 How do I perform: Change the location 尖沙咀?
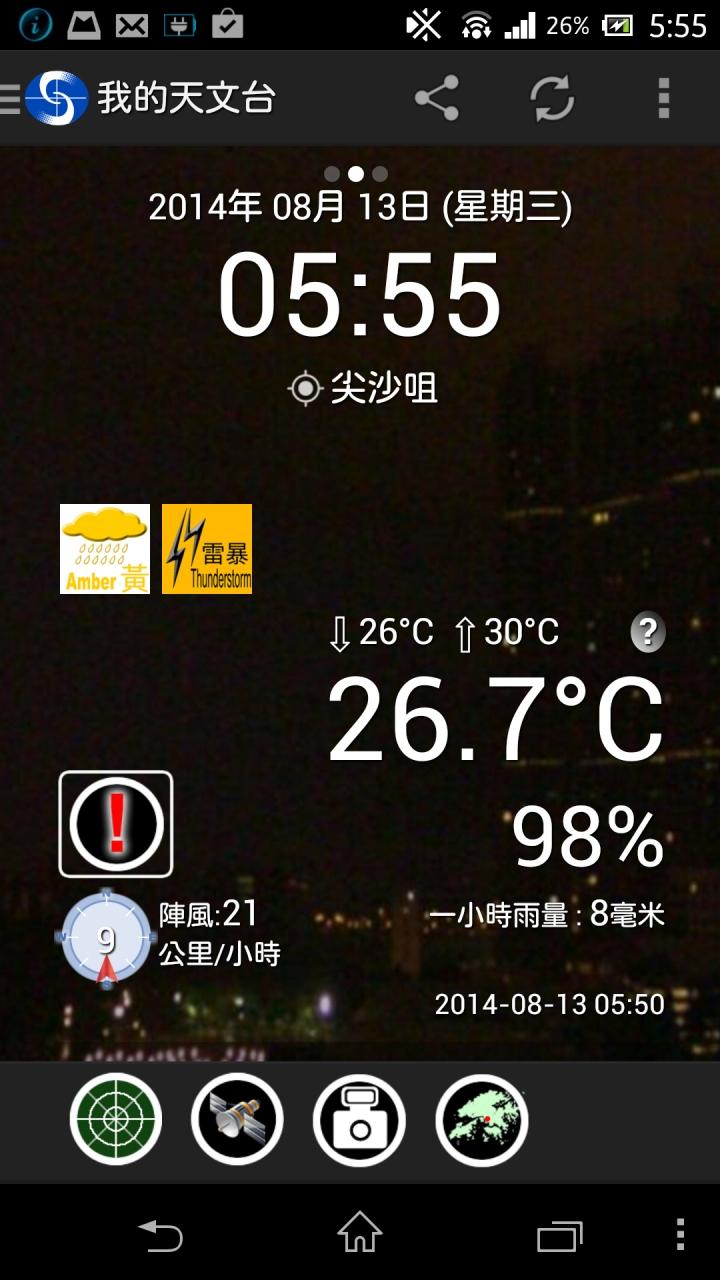pyautogui.click(x=362, y=388)
